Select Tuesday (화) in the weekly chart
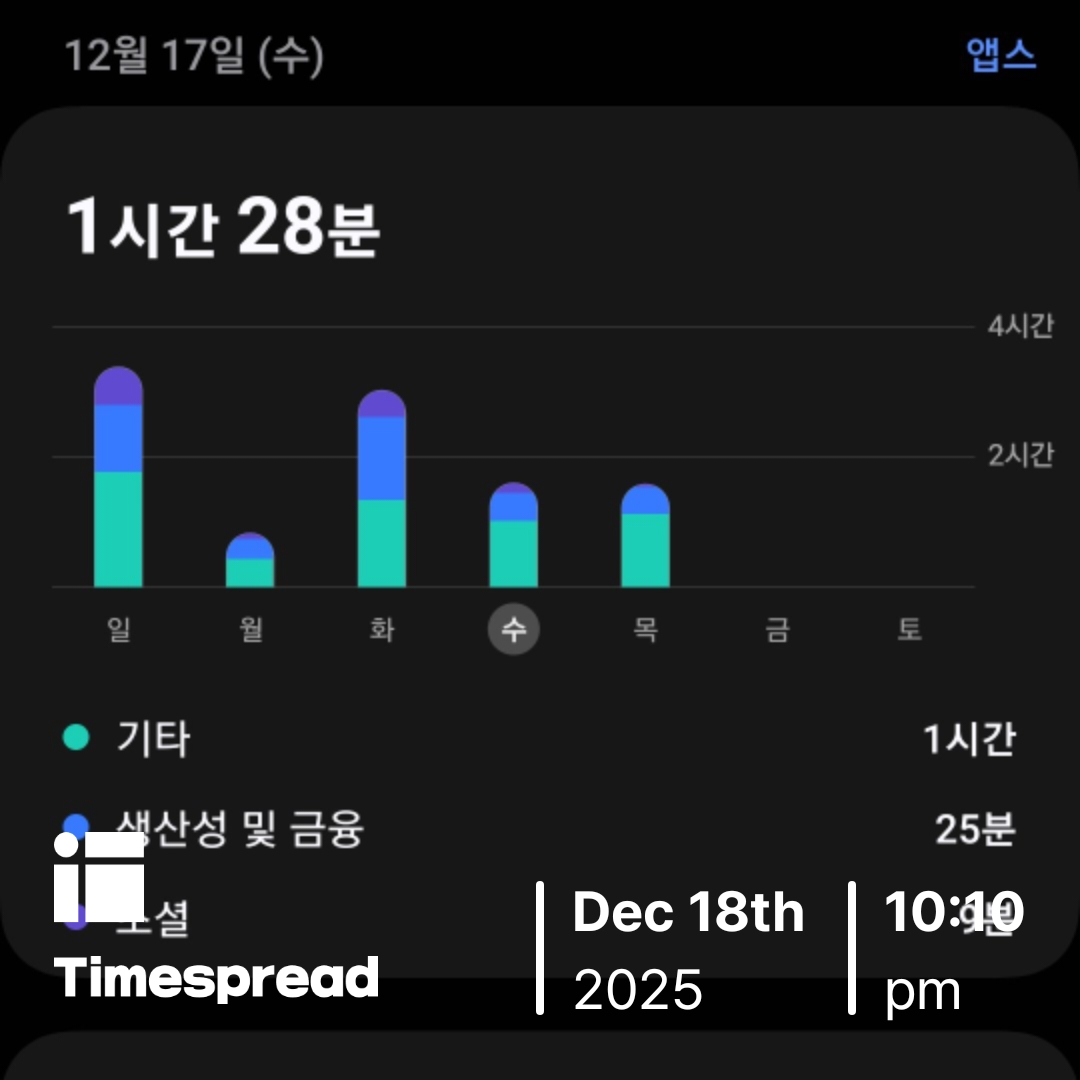The image size is (1080, 1080). click(x=382, y=630)
